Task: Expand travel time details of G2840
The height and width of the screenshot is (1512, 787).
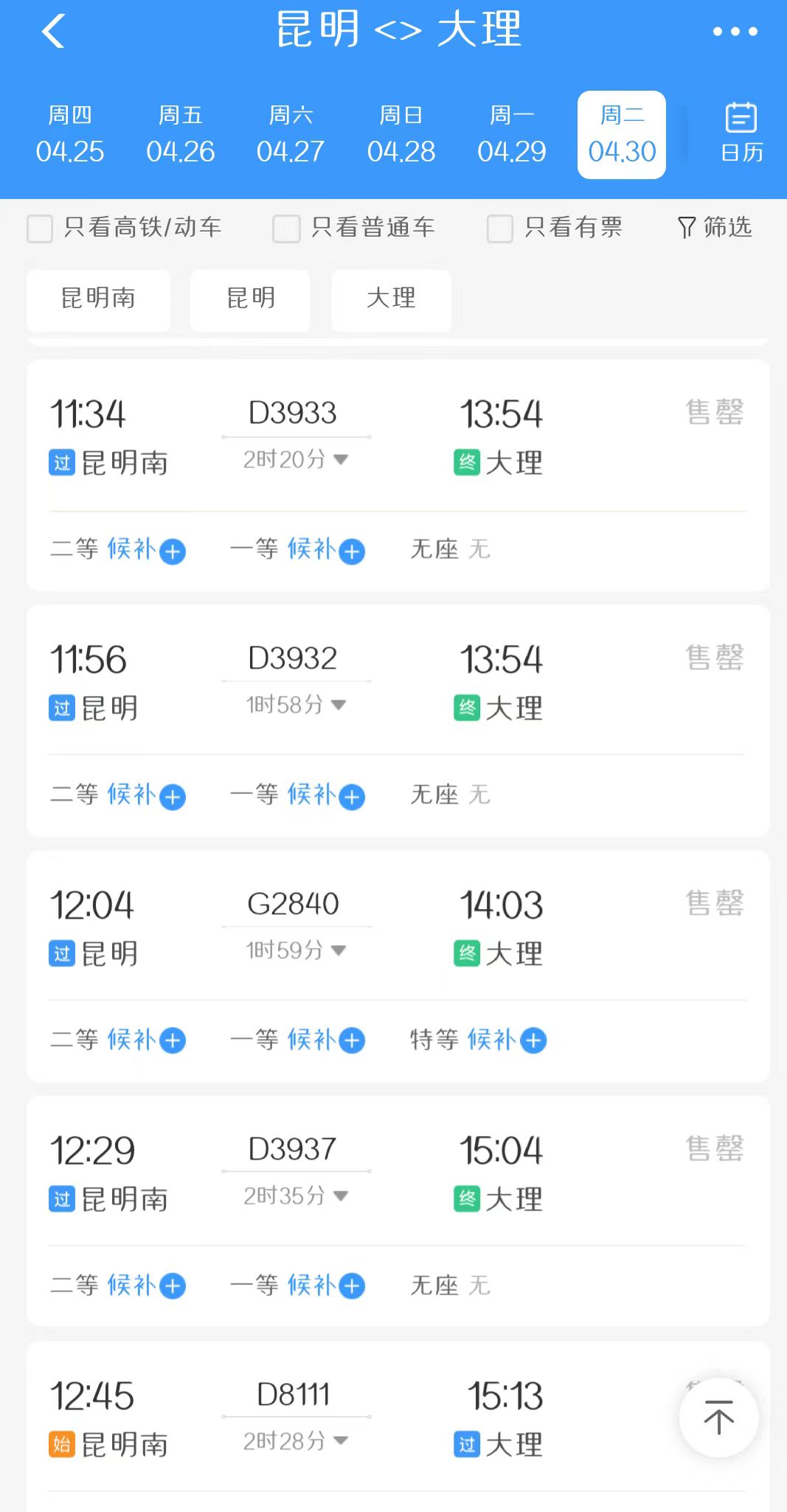Action: (x=337, y=951)
